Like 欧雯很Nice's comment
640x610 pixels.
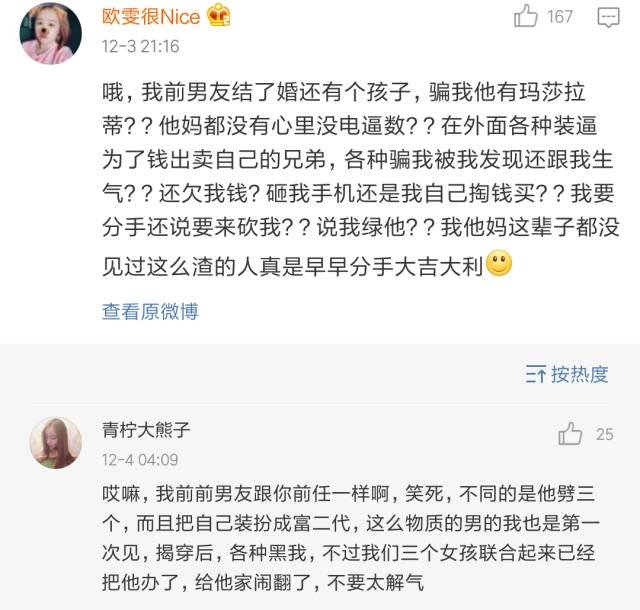pos(526,16)
